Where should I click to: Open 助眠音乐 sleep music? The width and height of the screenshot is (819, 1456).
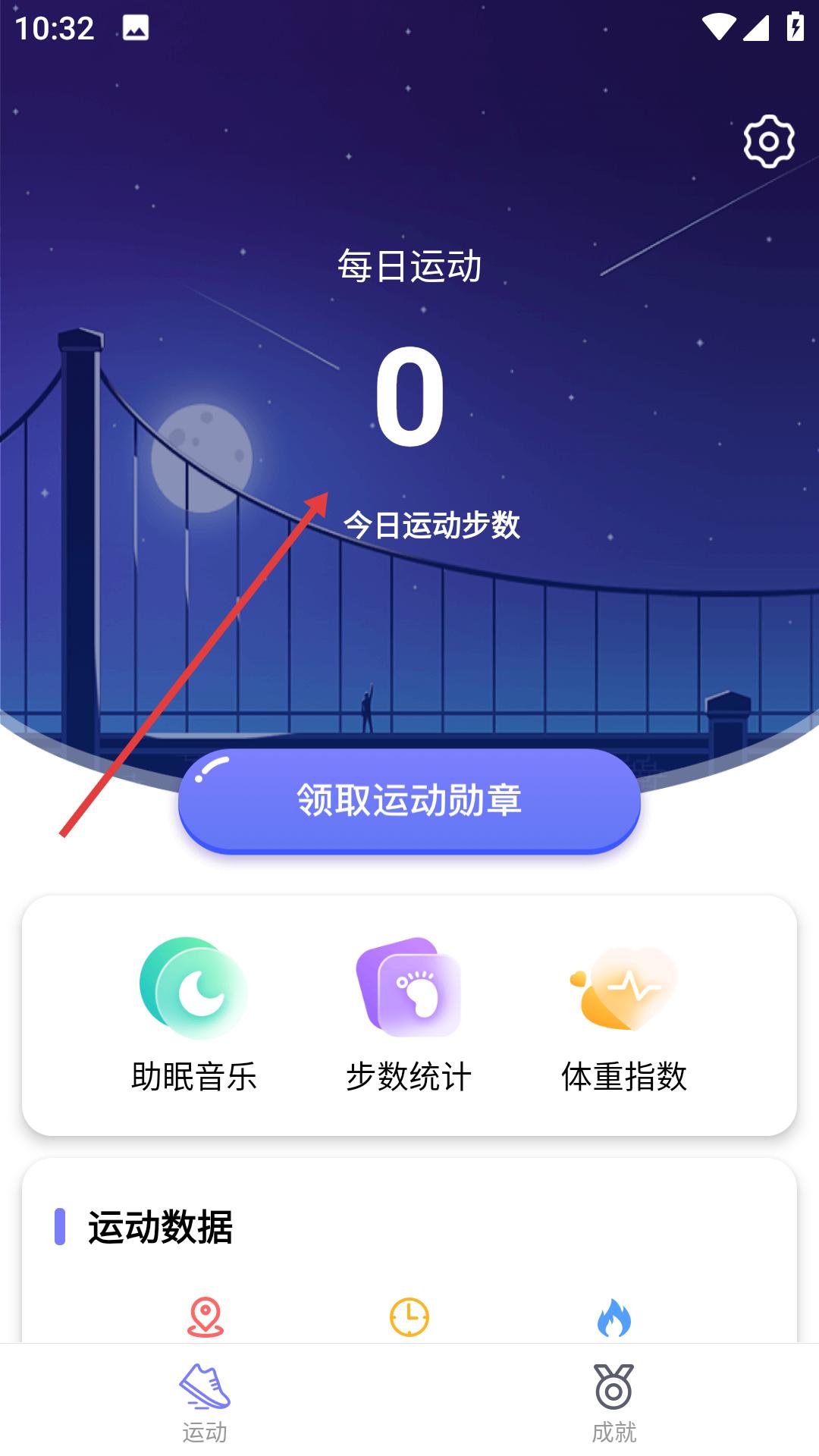[x=194, y=1015]
